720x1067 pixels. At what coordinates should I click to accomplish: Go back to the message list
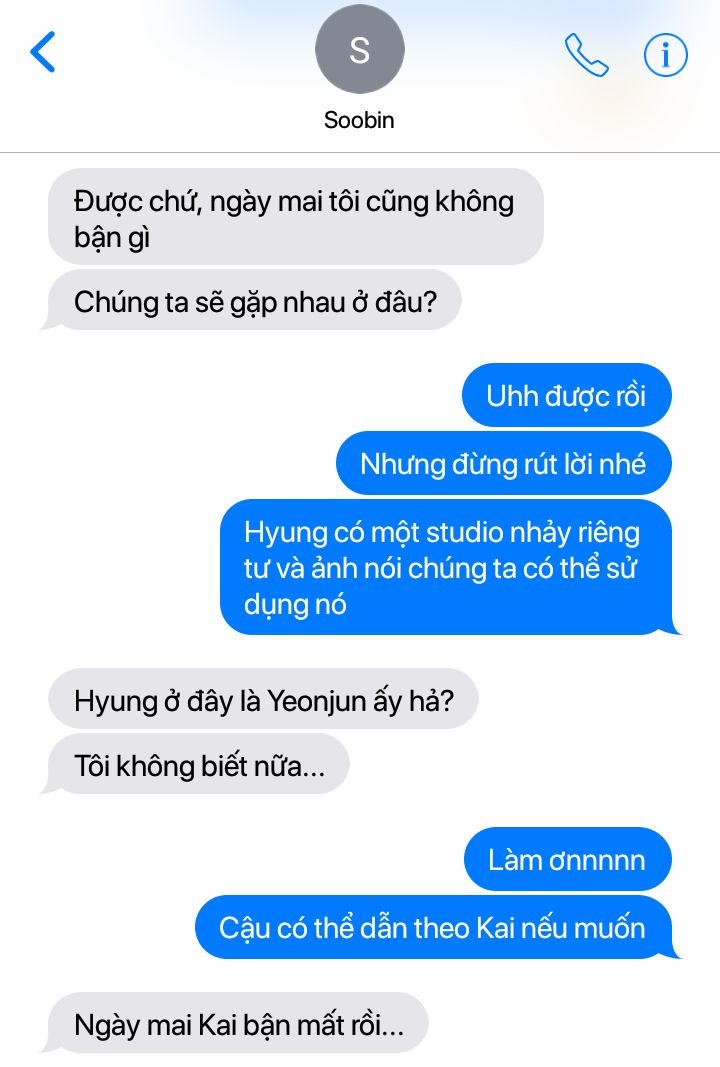[43, 52]
